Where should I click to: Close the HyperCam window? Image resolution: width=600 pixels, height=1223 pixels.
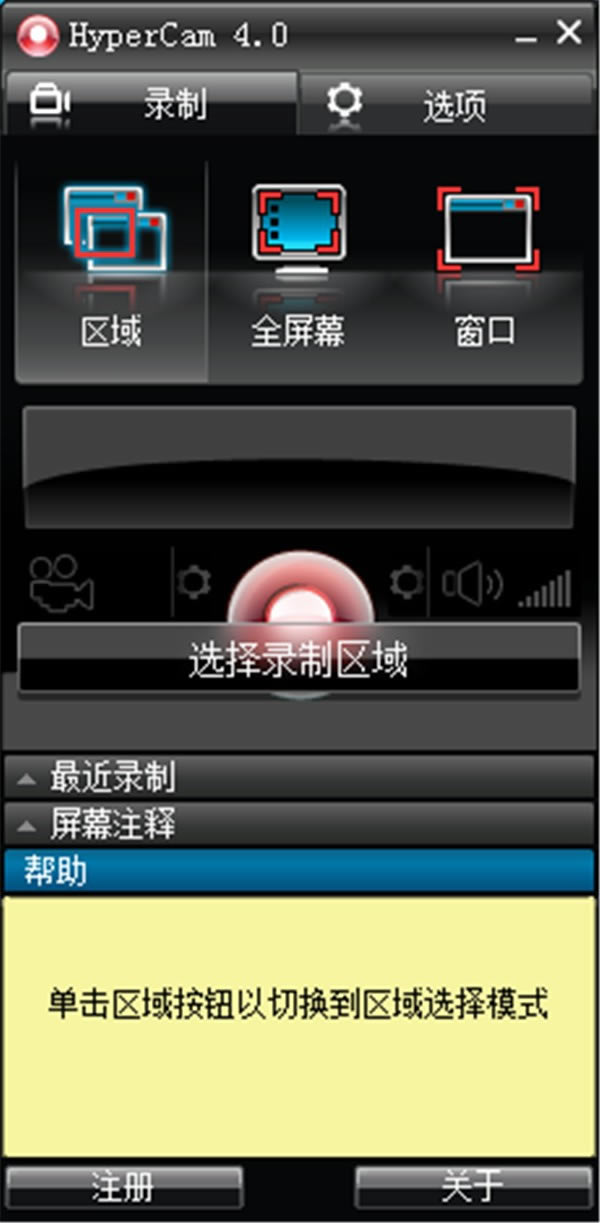569,33
